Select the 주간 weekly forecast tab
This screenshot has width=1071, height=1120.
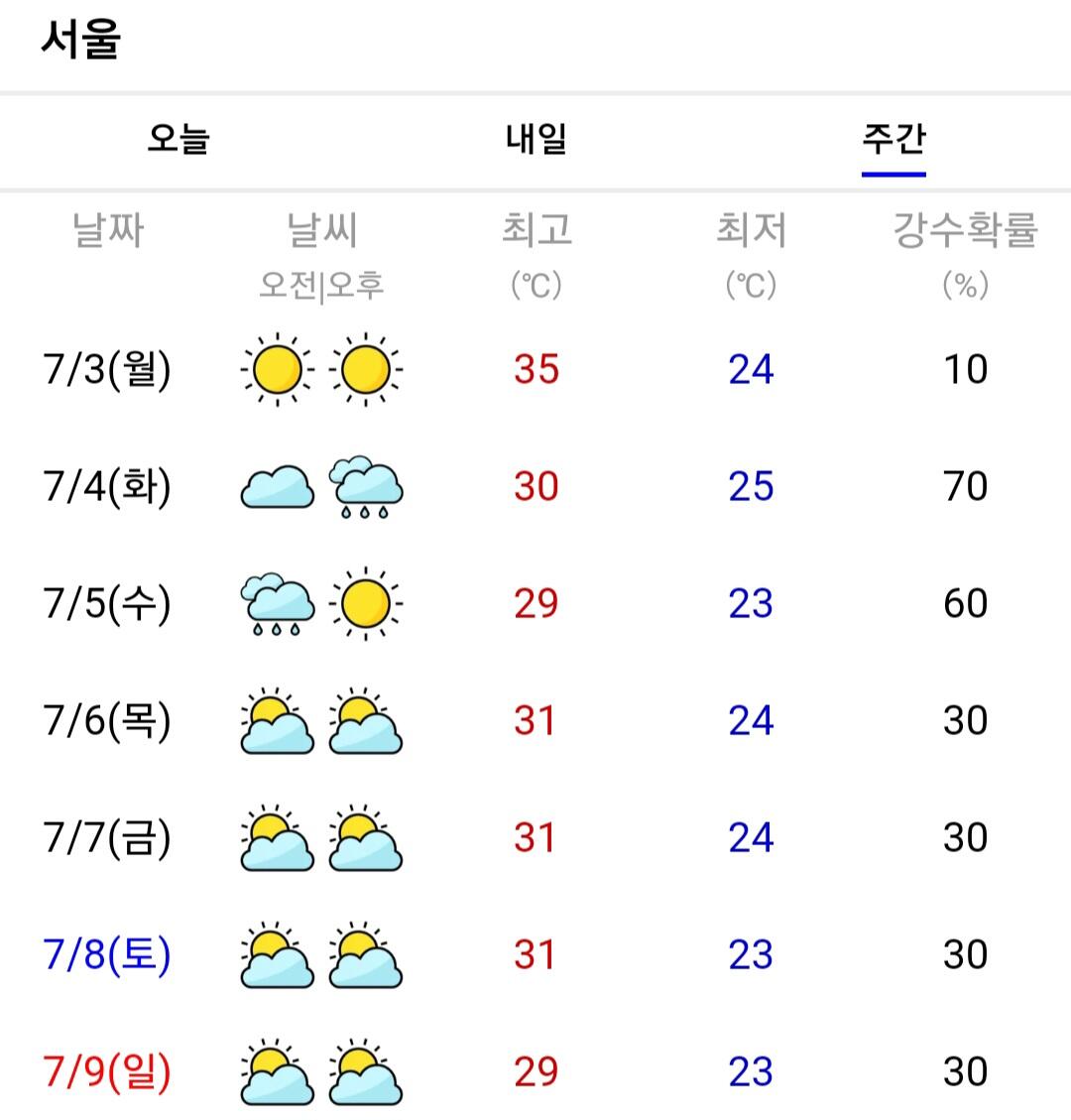pos(893,139)
